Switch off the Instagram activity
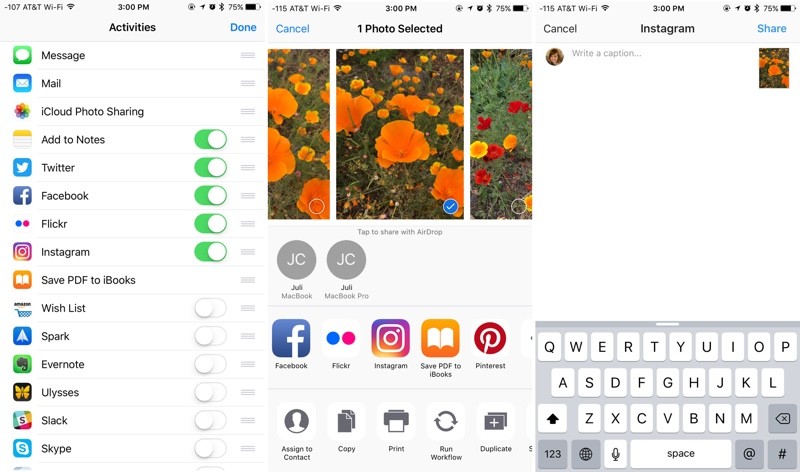Screen dimensions: 800x472 (210, 252)
